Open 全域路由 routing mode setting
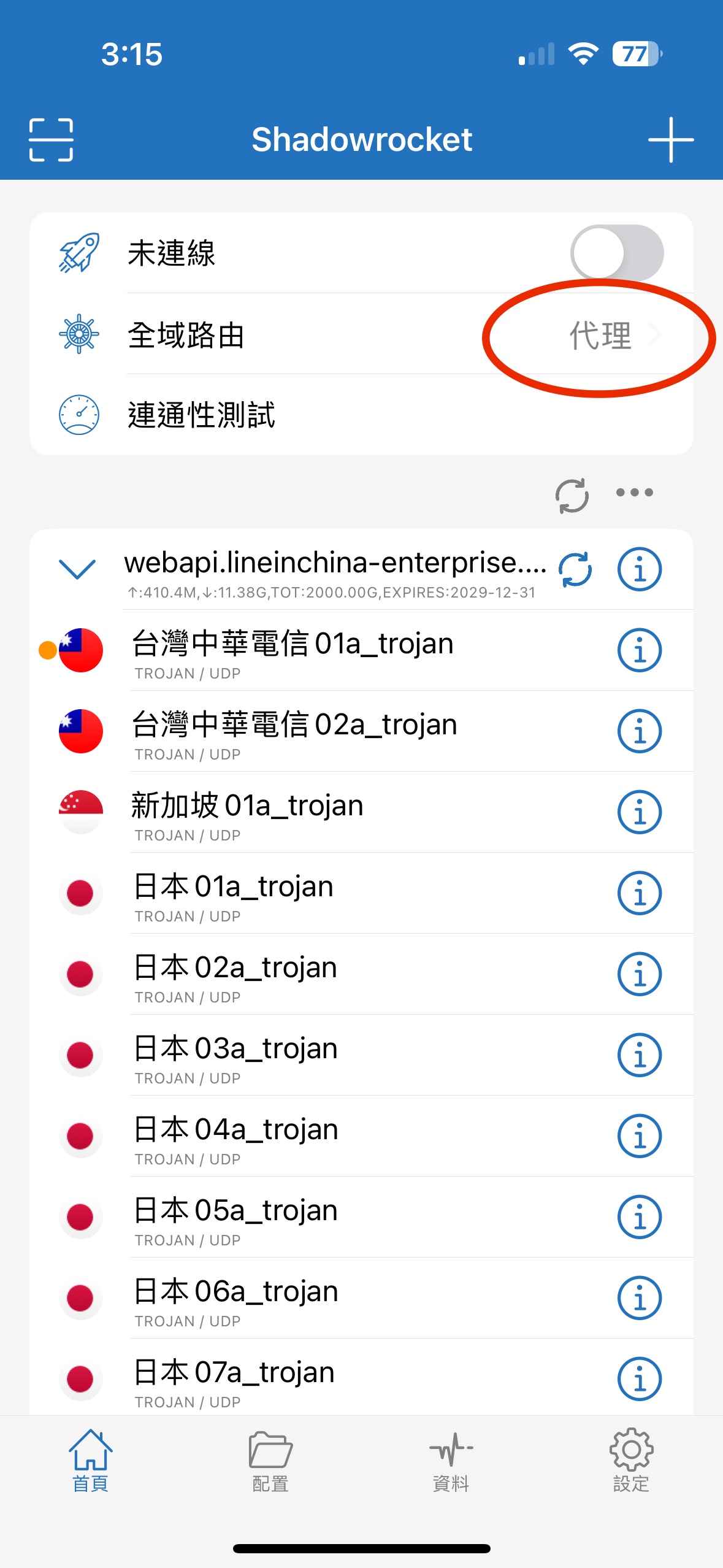The width and height of the screenshot is (723, 1568). (x=361, y=334)
